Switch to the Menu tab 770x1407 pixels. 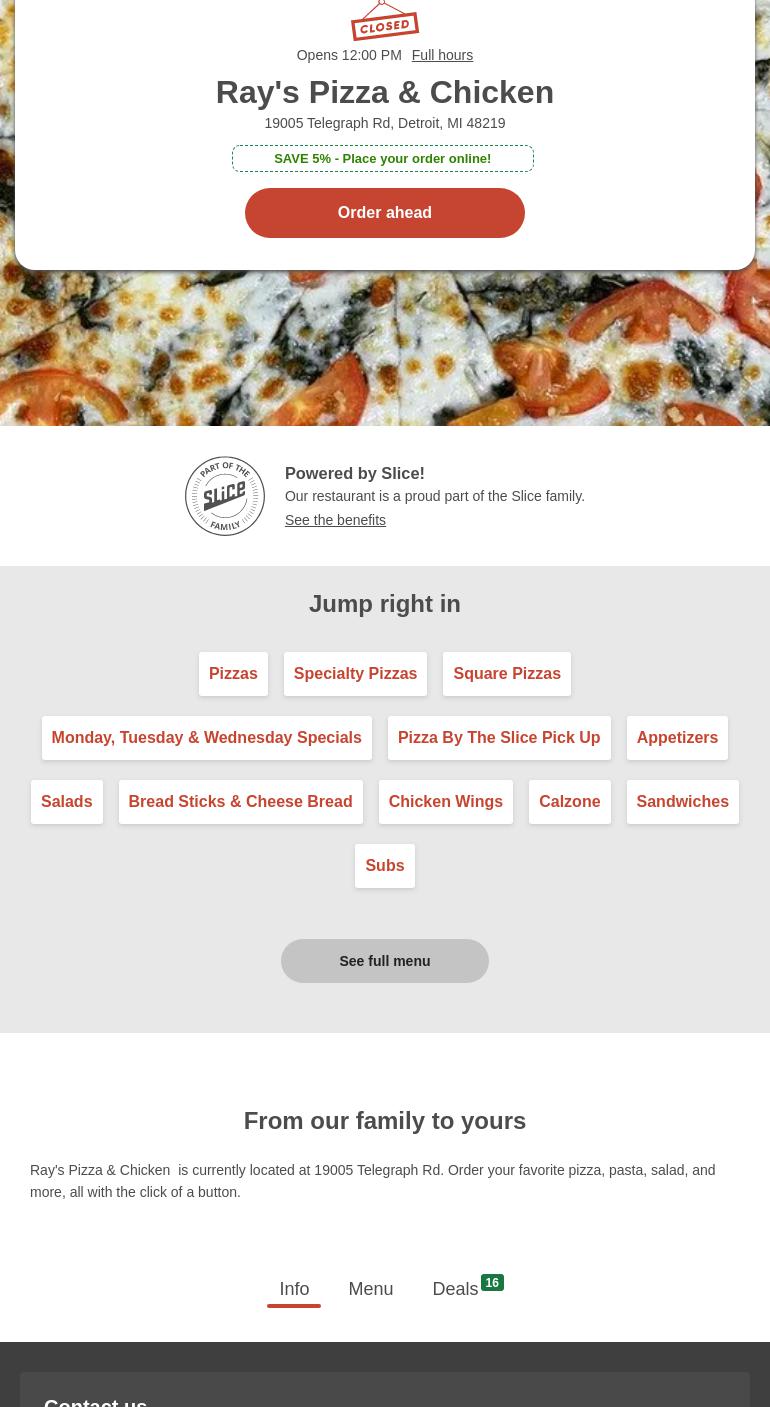pyautogui.click(x=370, y=1289)
